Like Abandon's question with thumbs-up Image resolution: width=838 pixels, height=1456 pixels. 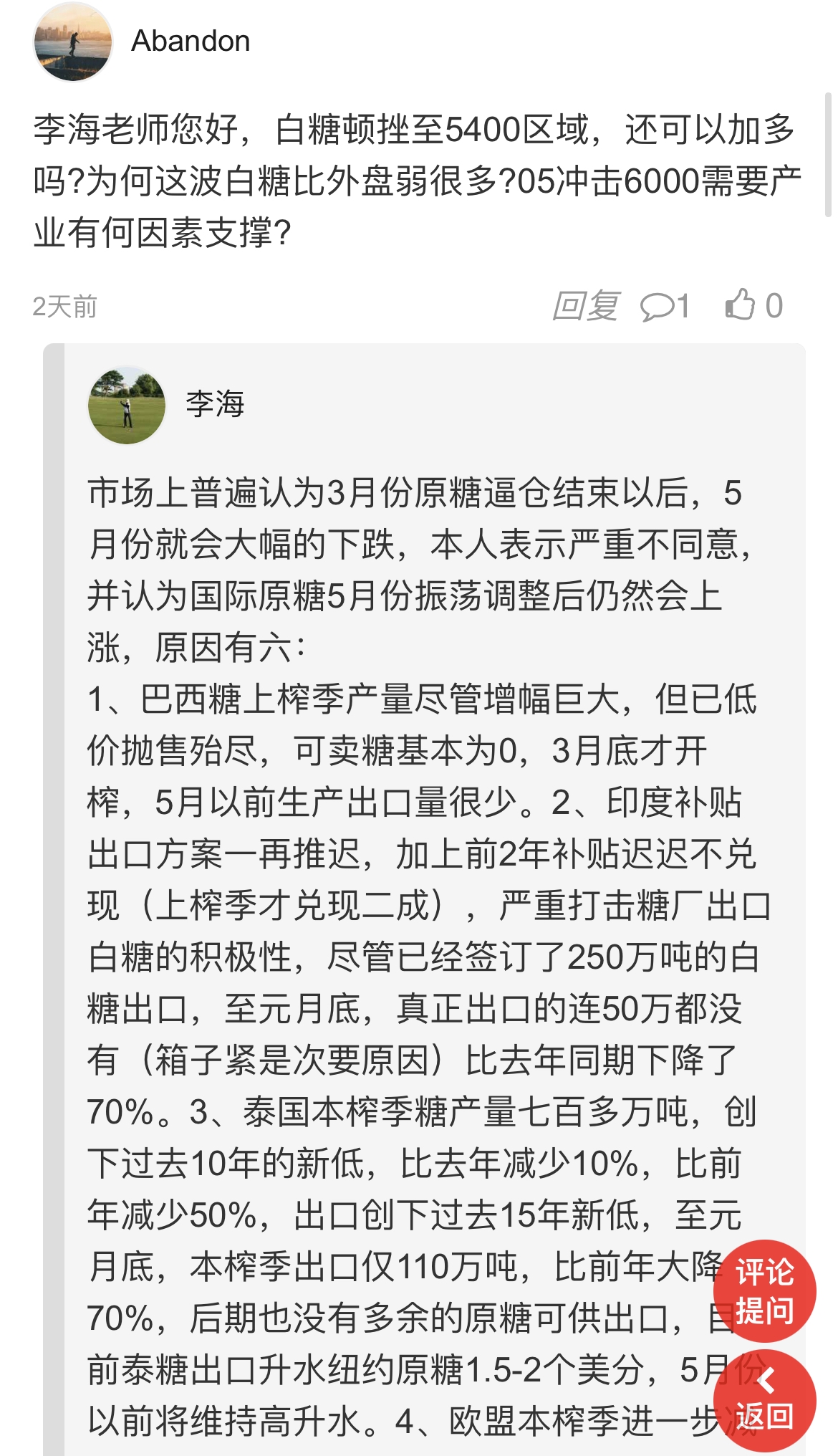pos(741,305)
